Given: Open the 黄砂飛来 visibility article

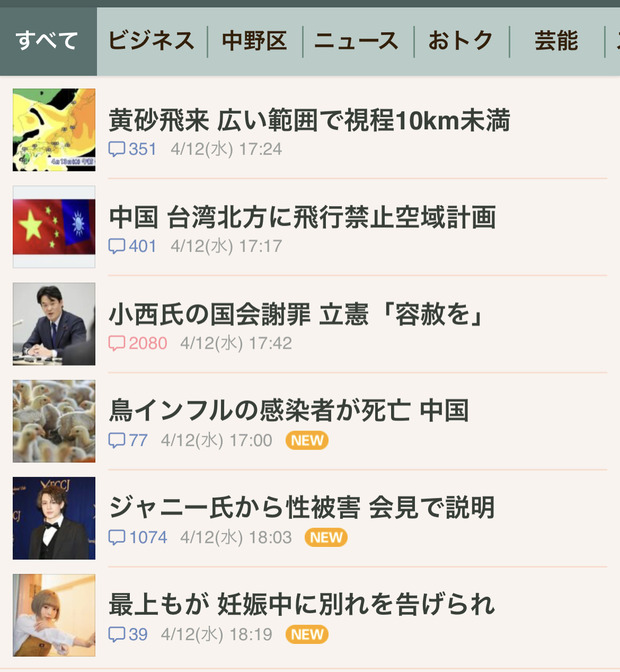Looking at the screenshot, I should pyautogui.click(x=309, y=121).
